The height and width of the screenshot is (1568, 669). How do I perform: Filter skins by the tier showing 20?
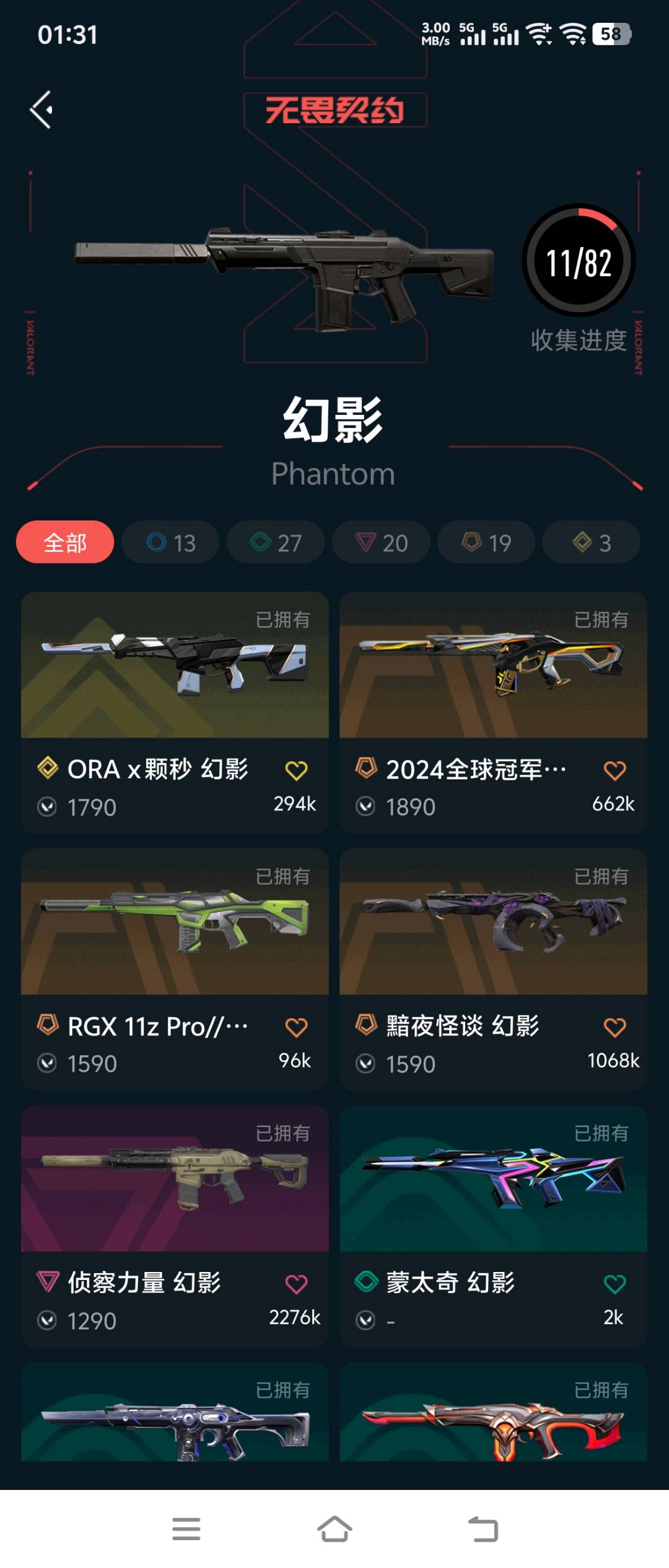tap(381, 542)
